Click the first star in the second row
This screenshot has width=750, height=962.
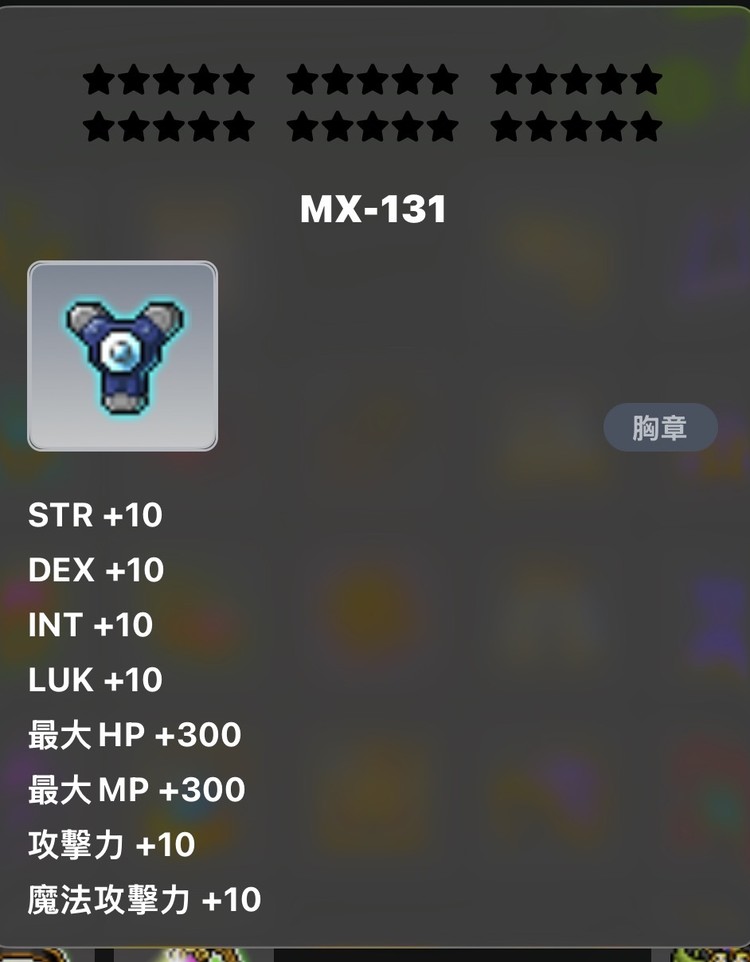pyautogui.click(x=101, y=127)
